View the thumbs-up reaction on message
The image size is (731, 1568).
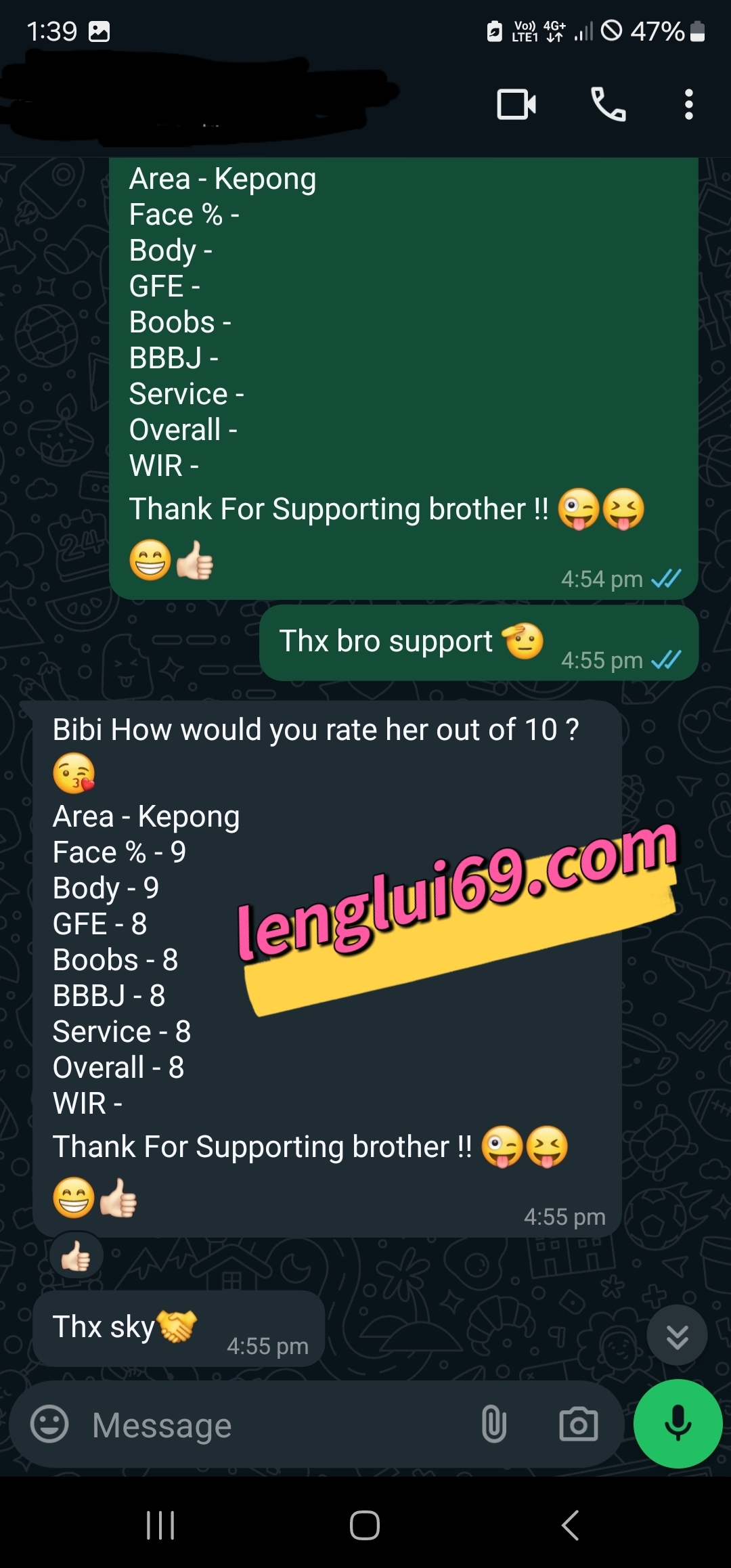click(x=76, y=1257)
